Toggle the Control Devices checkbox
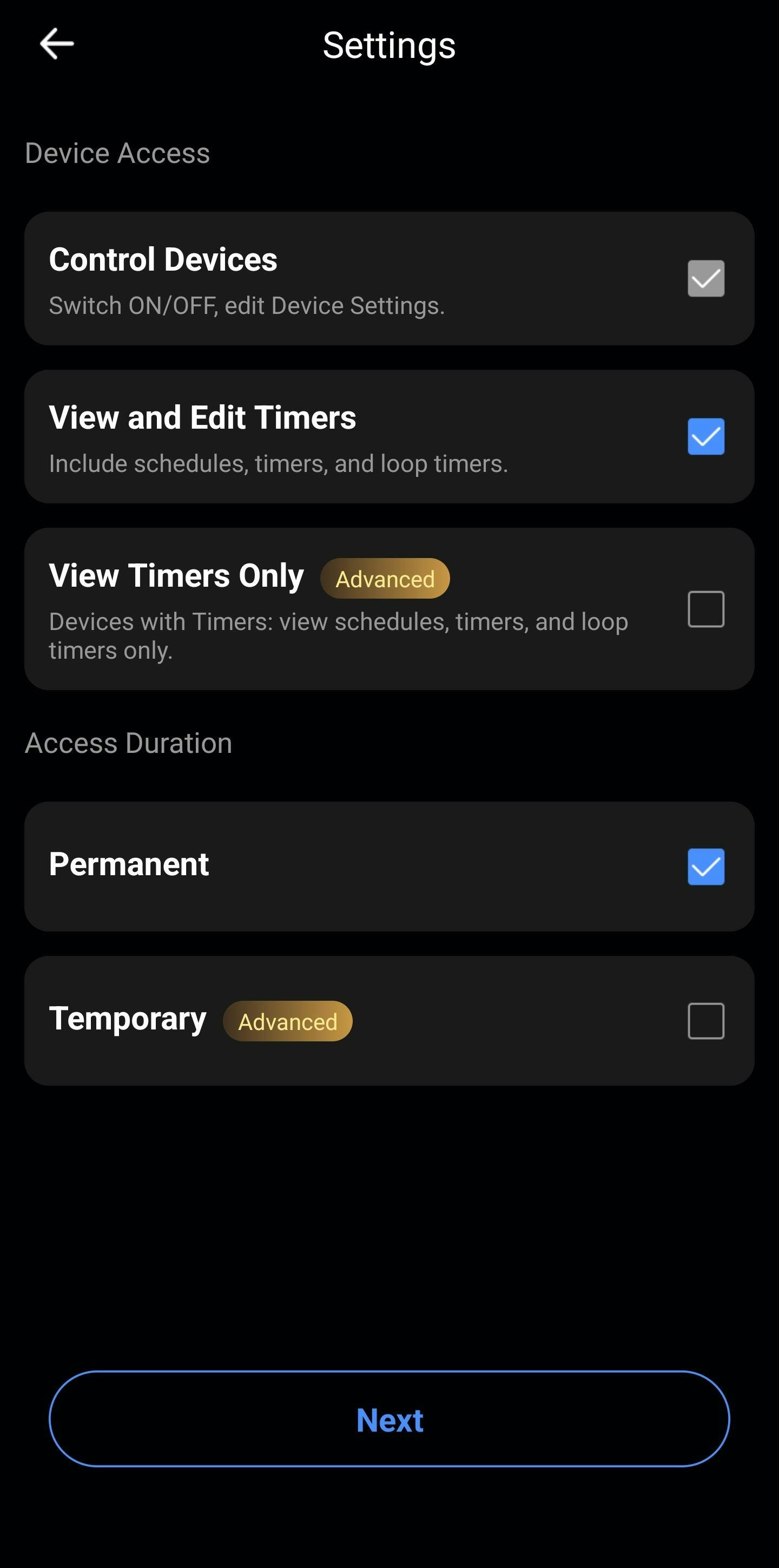 pos(705,278)
